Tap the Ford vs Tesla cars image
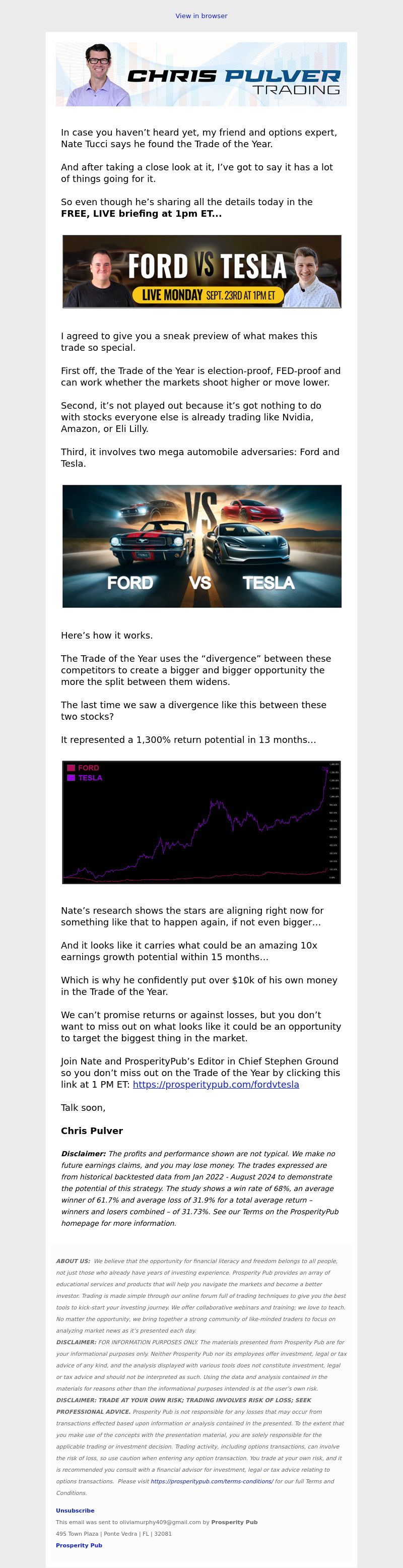403x1568 pixels. 201,546
